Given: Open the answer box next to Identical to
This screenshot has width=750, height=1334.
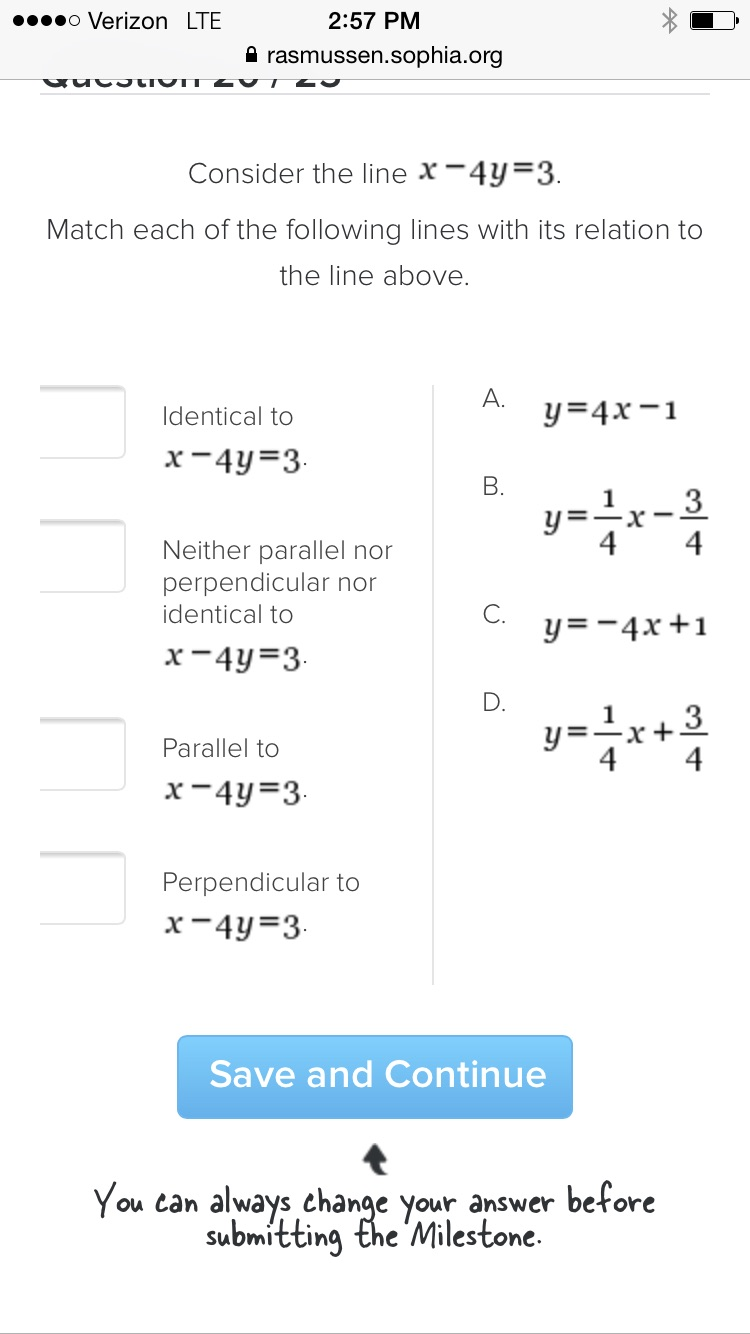Looking at the screenshot, I should point(83,422).
